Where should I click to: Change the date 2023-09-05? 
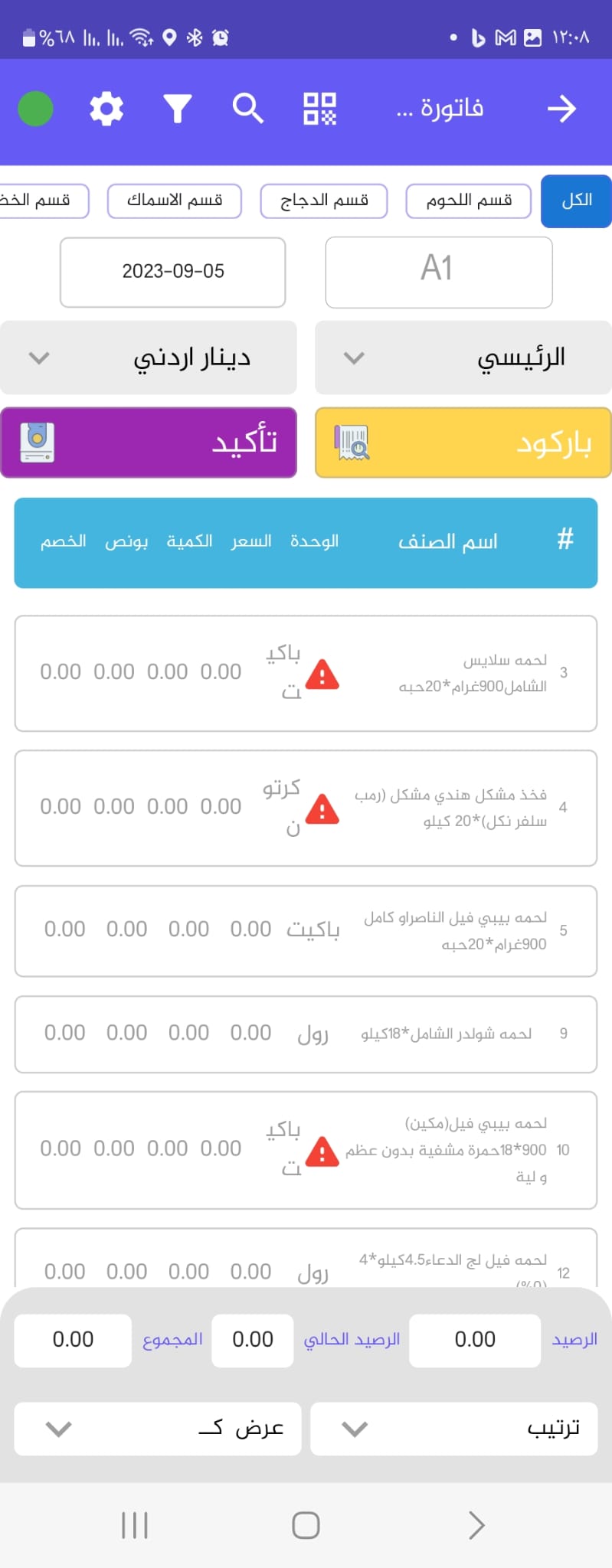tap(173, 272)
